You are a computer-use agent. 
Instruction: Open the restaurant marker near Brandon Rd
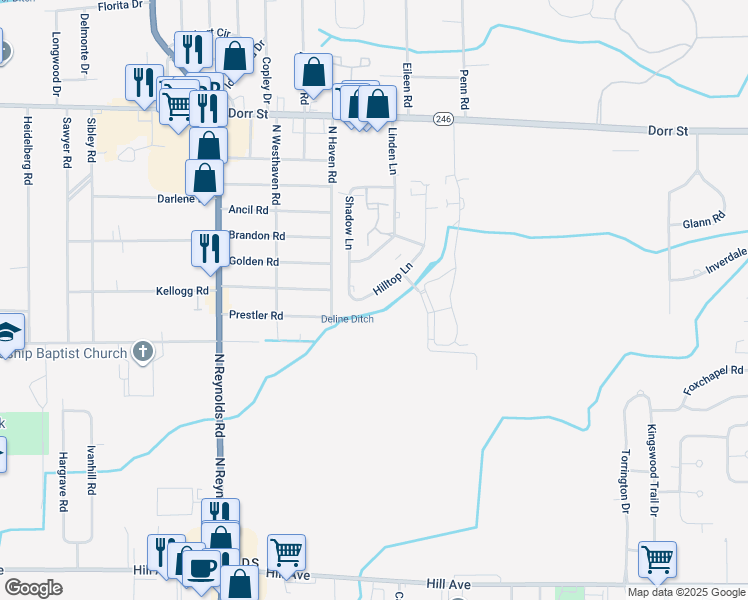point(208,247)
